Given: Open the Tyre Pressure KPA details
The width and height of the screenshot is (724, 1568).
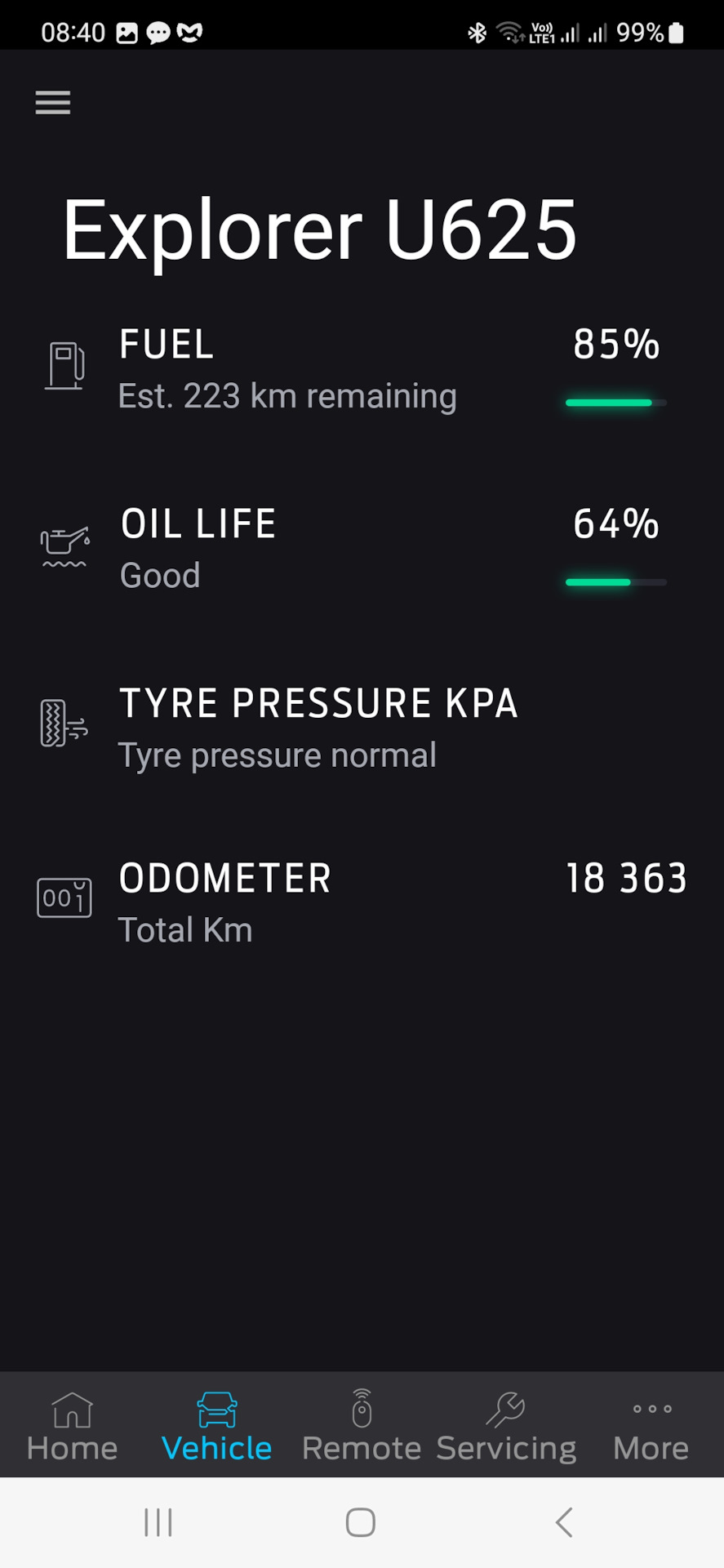Looking at the screenshot, I should [x=318, y=727].
